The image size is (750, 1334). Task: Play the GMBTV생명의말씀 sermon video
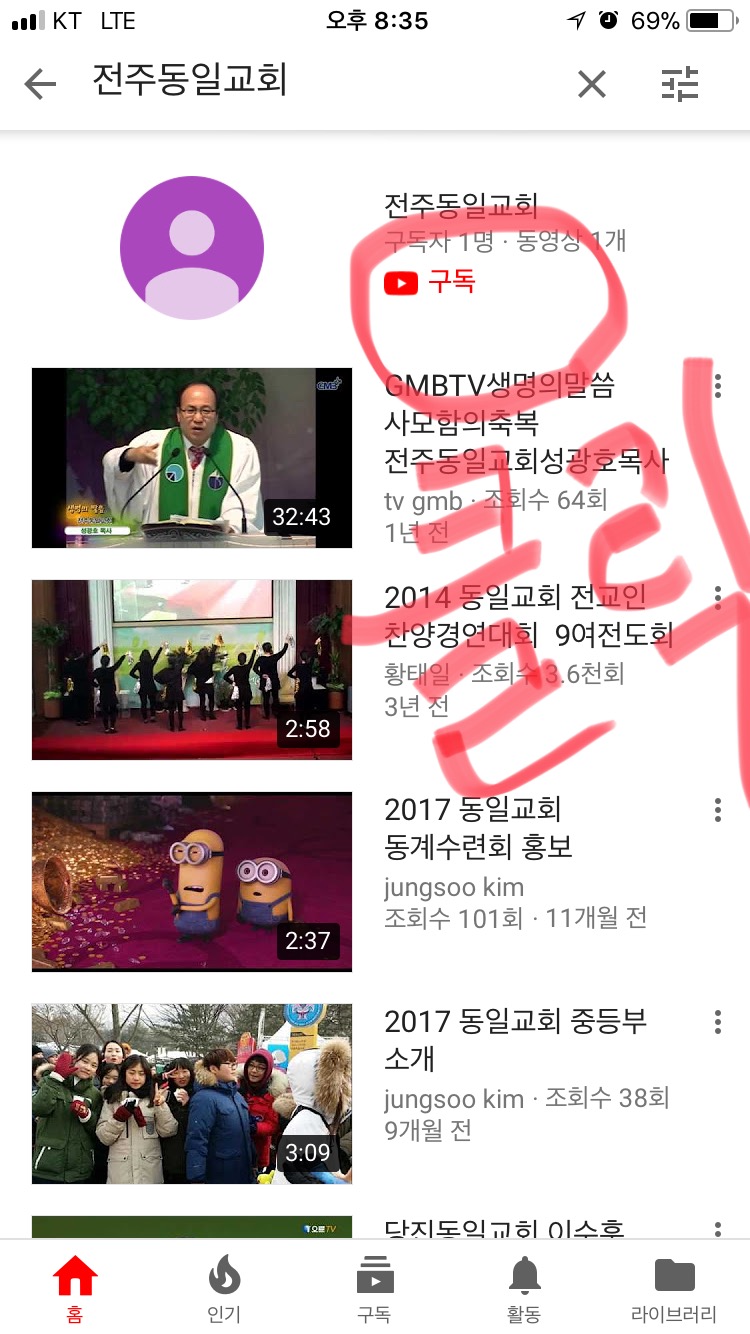192,458
